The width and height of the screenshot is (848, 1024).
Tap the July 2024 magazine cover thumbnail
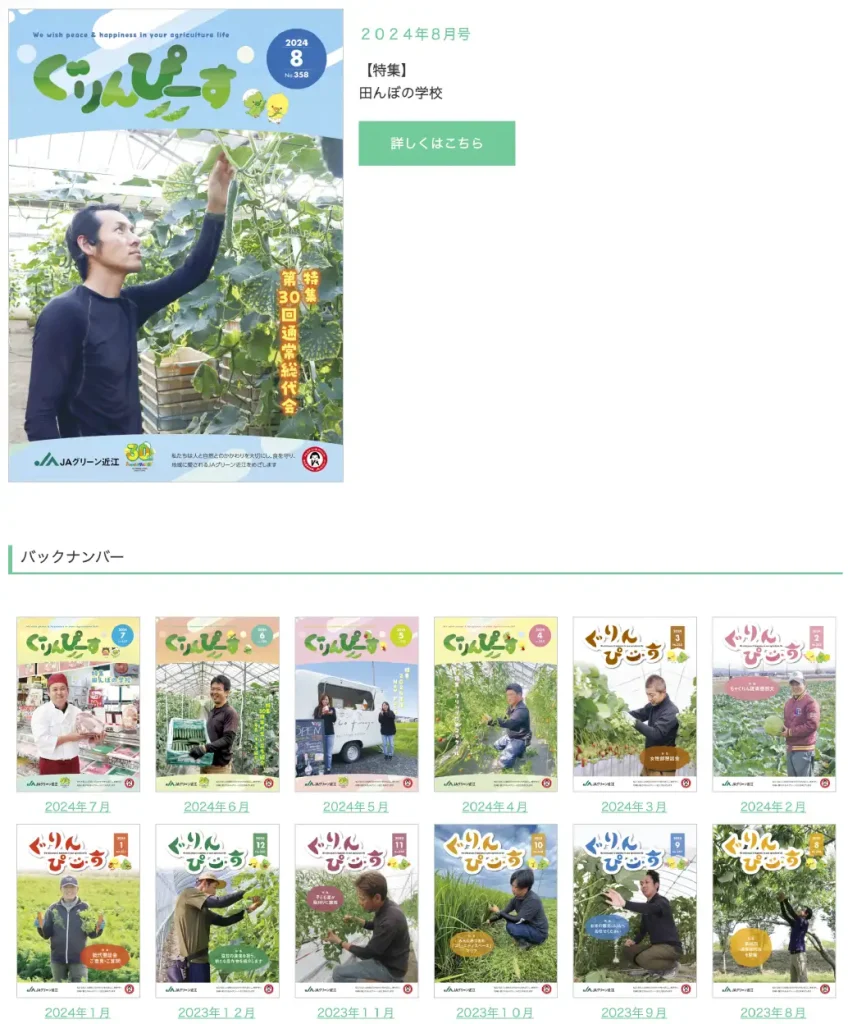coord(78,704)
